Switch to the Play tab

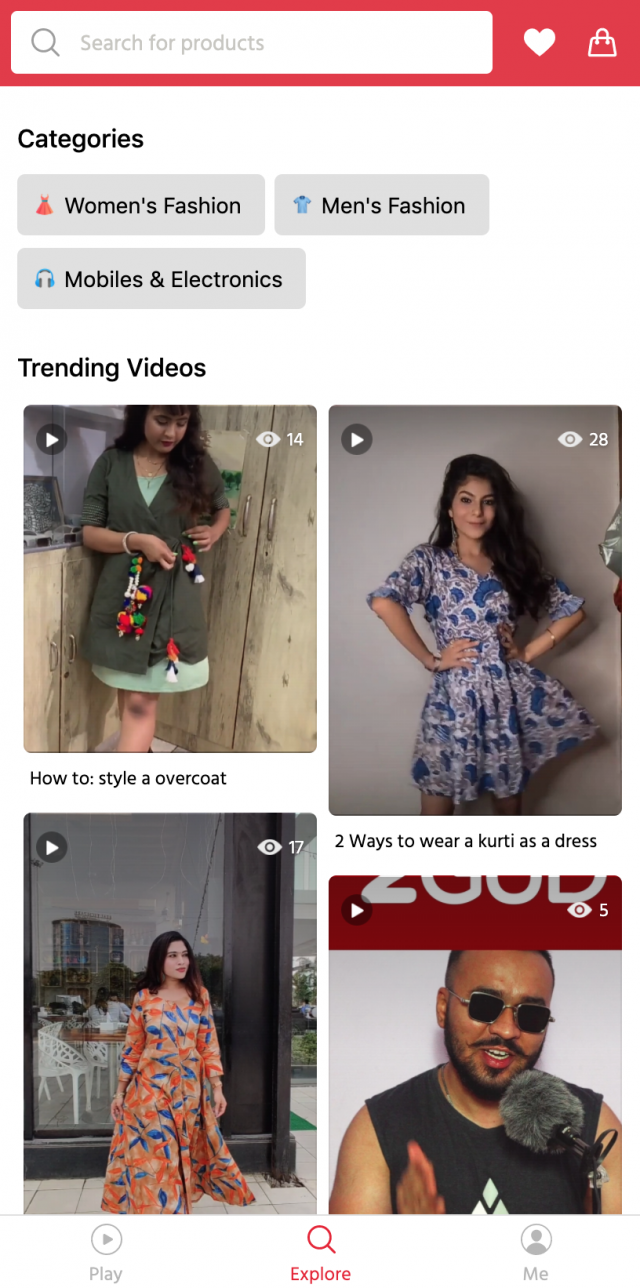[106, 1252]
